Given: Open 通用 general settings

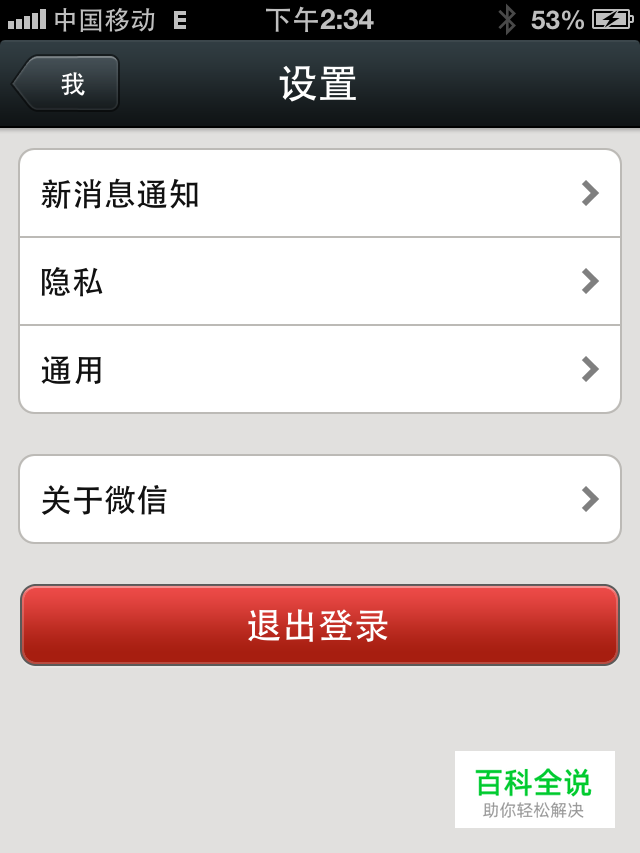Looking at the screenshot, I should 320,370.
